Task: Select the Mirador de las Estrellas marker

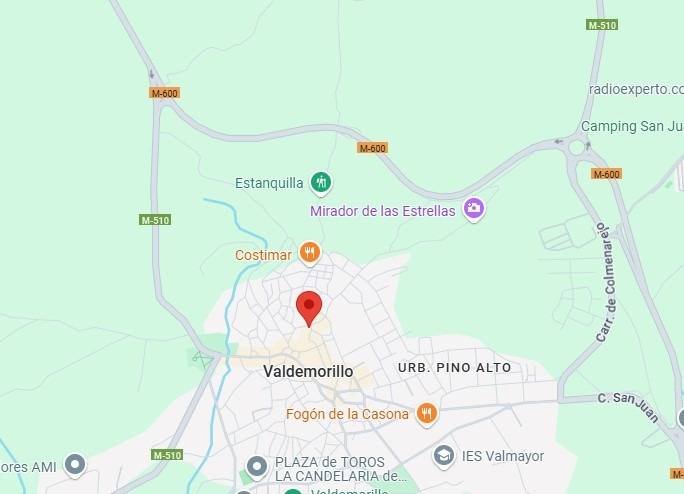Action: pyautogui.click(x=474, y=209)
